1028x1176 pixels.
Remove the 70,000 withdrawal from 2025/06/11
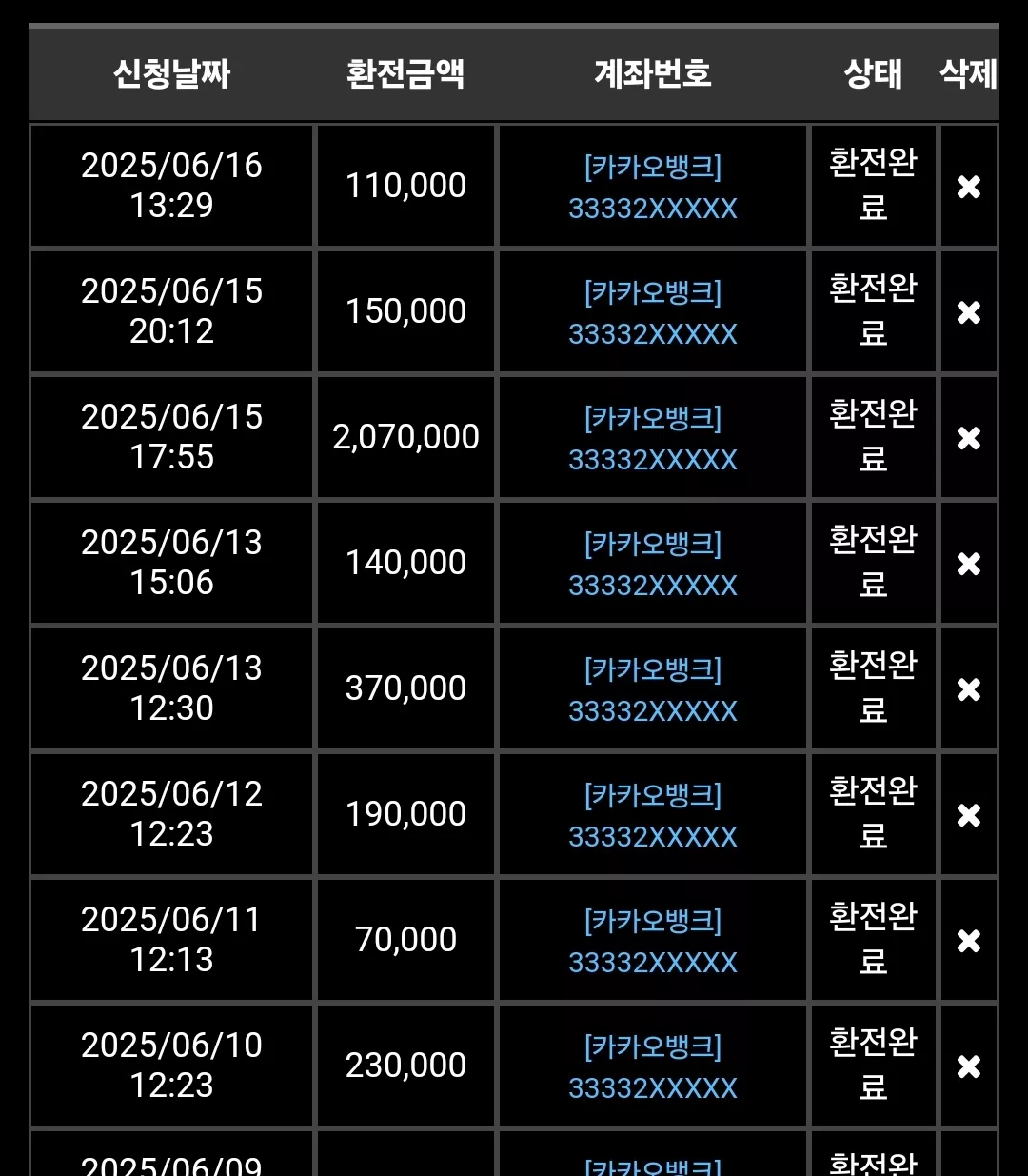[969, 941]
